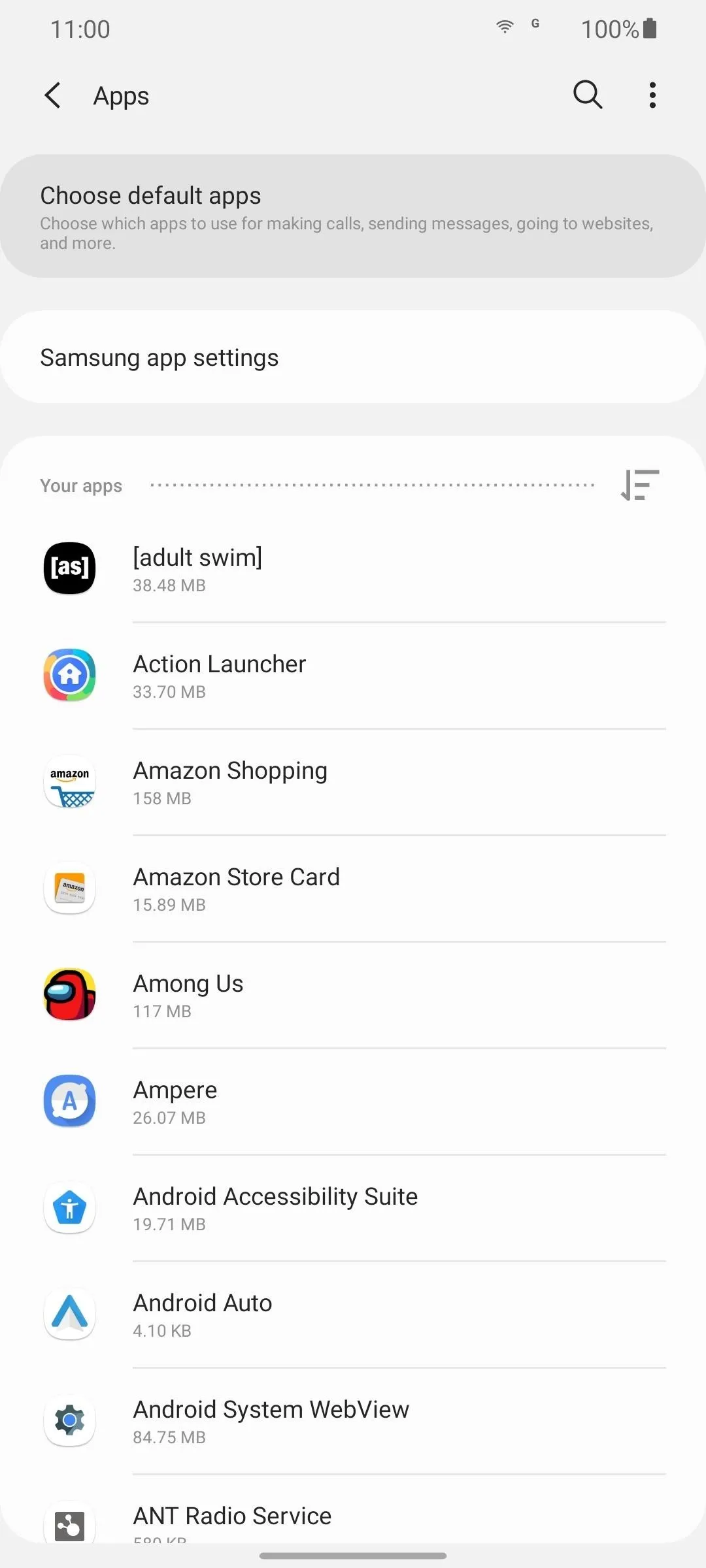Open the three-dot overflow menu
Viewport: 706px width, 1568px height.
(652, 95)
